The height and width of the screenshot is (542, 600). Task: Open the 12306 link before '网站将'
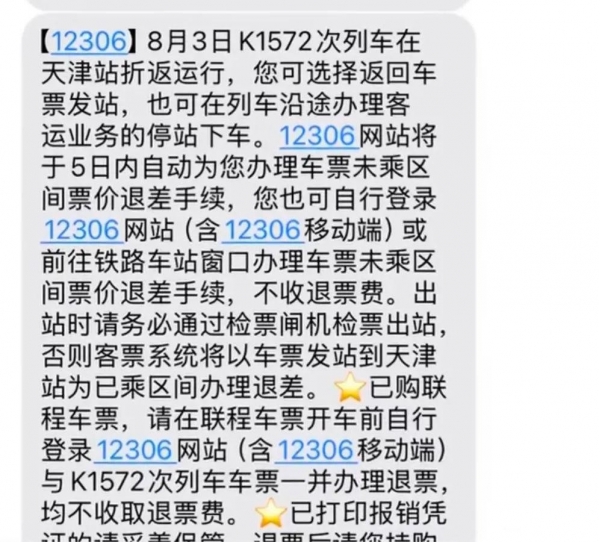pos(318,138)
